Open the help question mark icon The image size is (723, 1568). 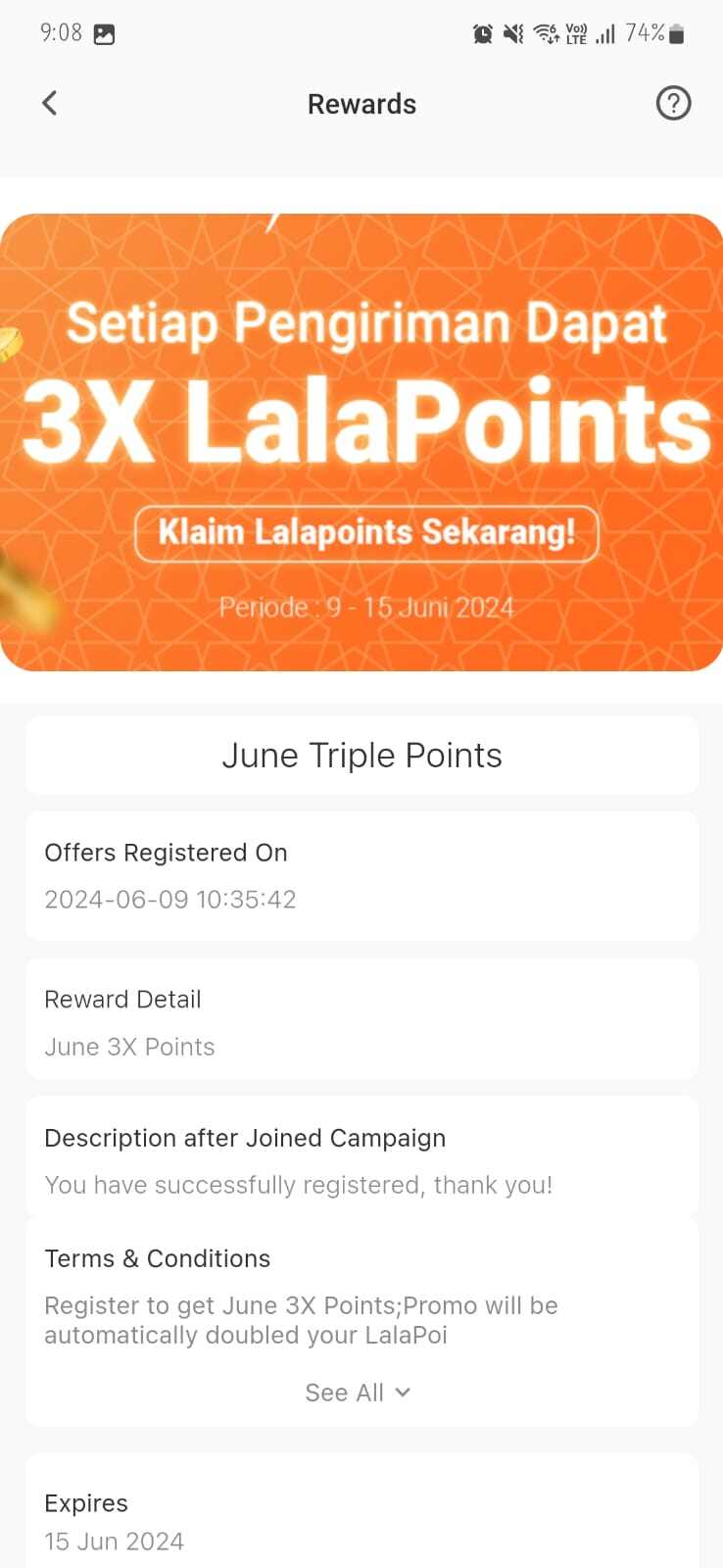click(673, 103)
